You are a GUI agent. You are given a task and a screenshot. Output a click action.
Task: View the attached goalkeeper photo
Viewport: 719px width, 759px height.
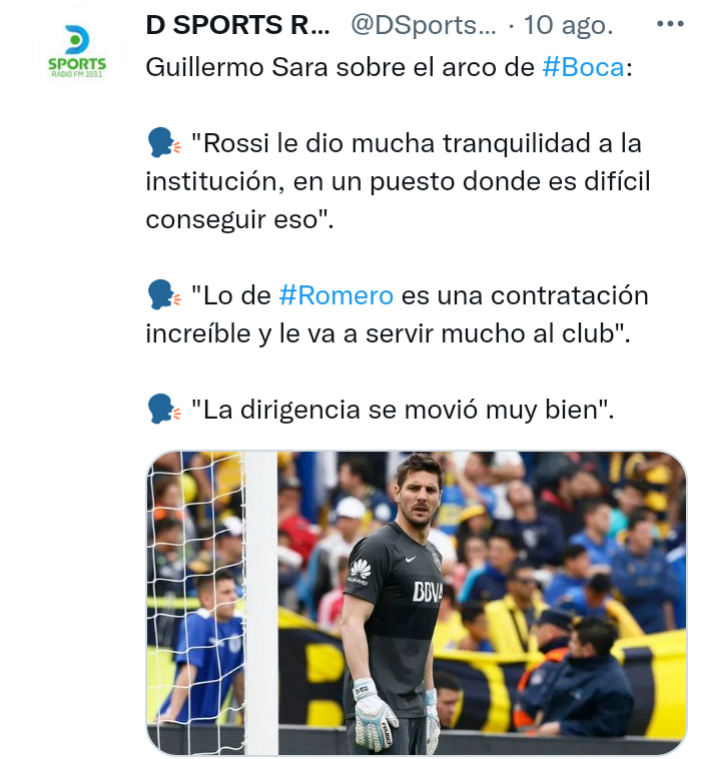(416, 603)
